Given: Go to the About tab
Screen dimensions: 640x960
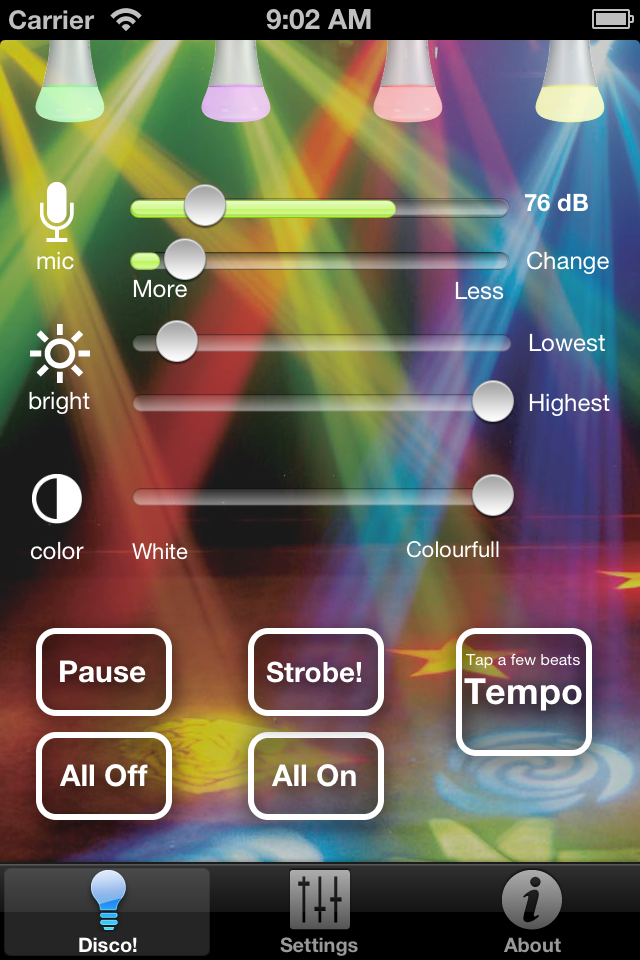Looking at the screenshot, I should tap(532, 912).
